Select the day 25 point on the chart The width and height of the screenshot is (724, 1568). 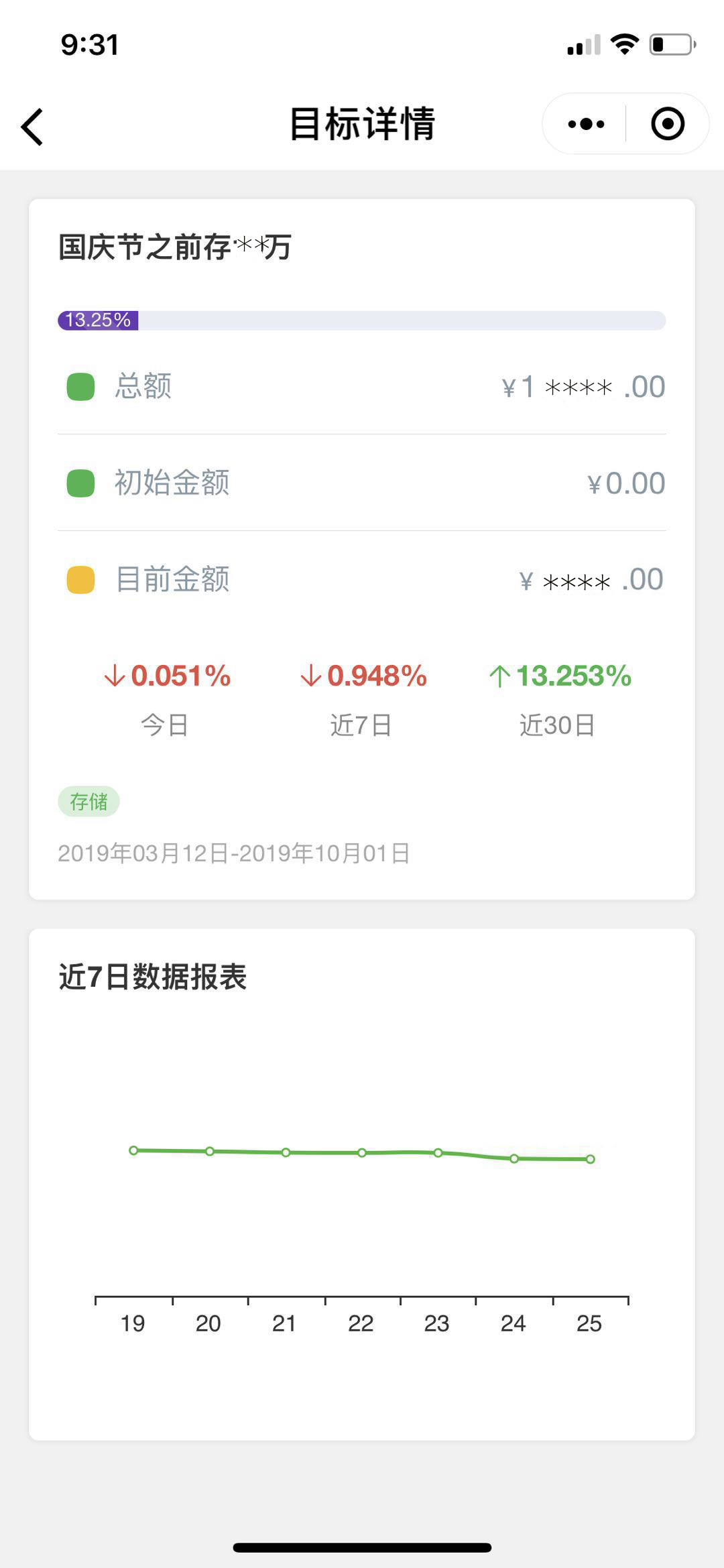pyautogui.click(x=590, y=1158)
